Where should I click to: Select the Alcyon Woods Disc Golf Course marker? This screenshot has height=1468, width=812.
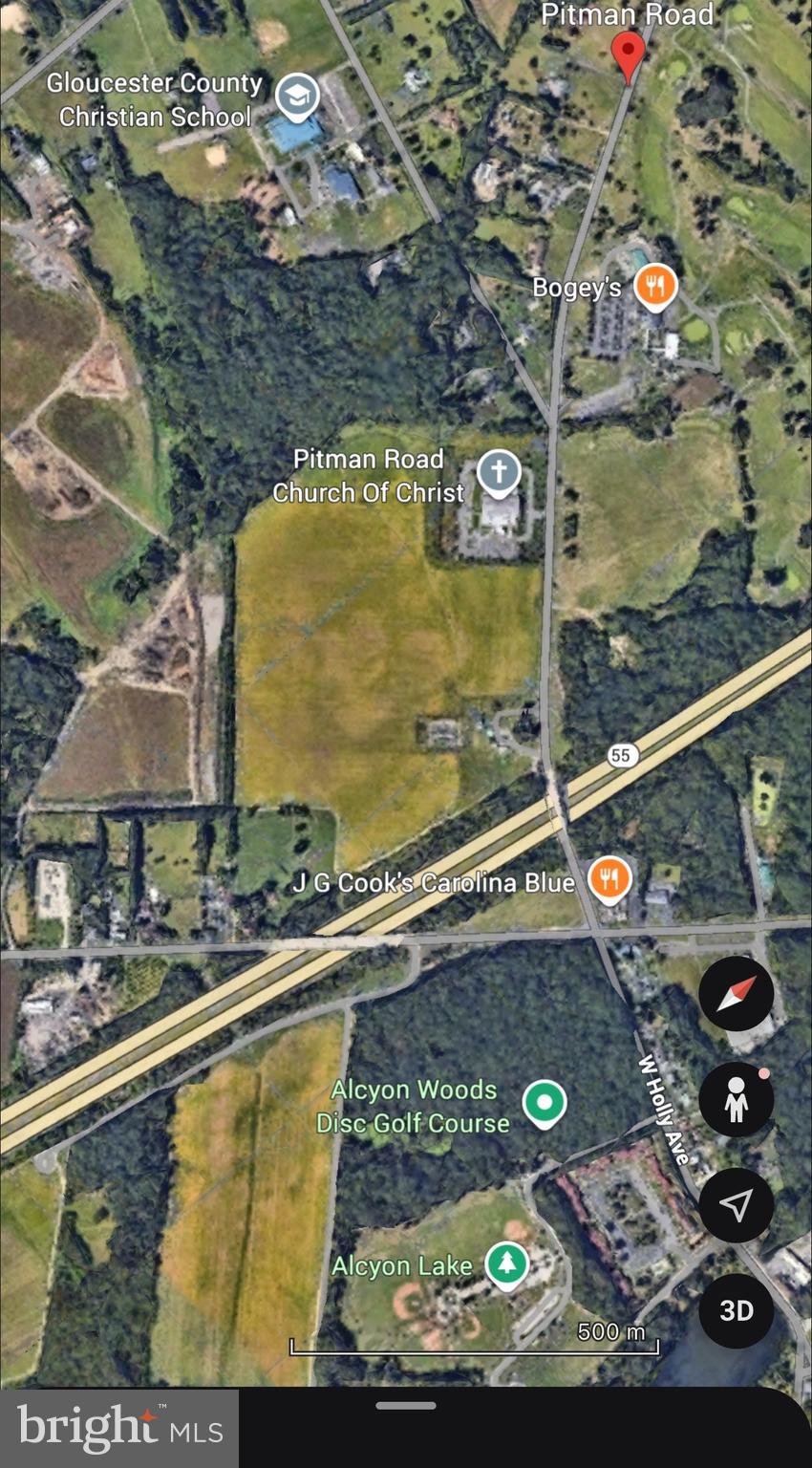[x=545, y=1103]
